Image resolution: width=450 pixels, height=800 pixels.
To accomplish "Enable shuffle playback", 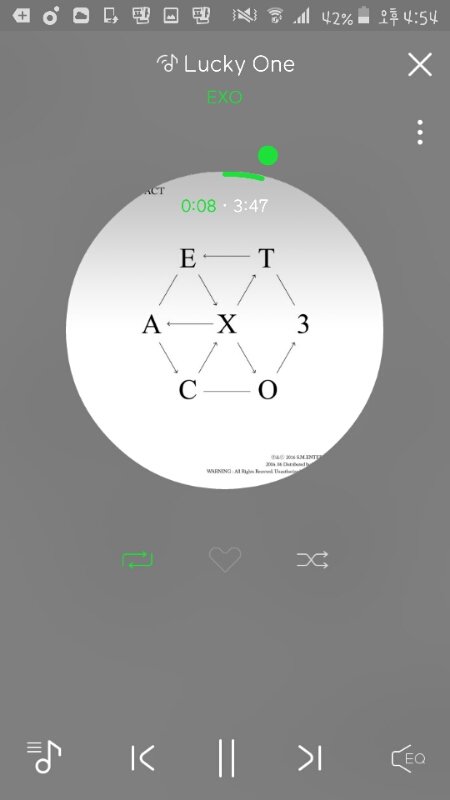I will [x=312, y=560].
